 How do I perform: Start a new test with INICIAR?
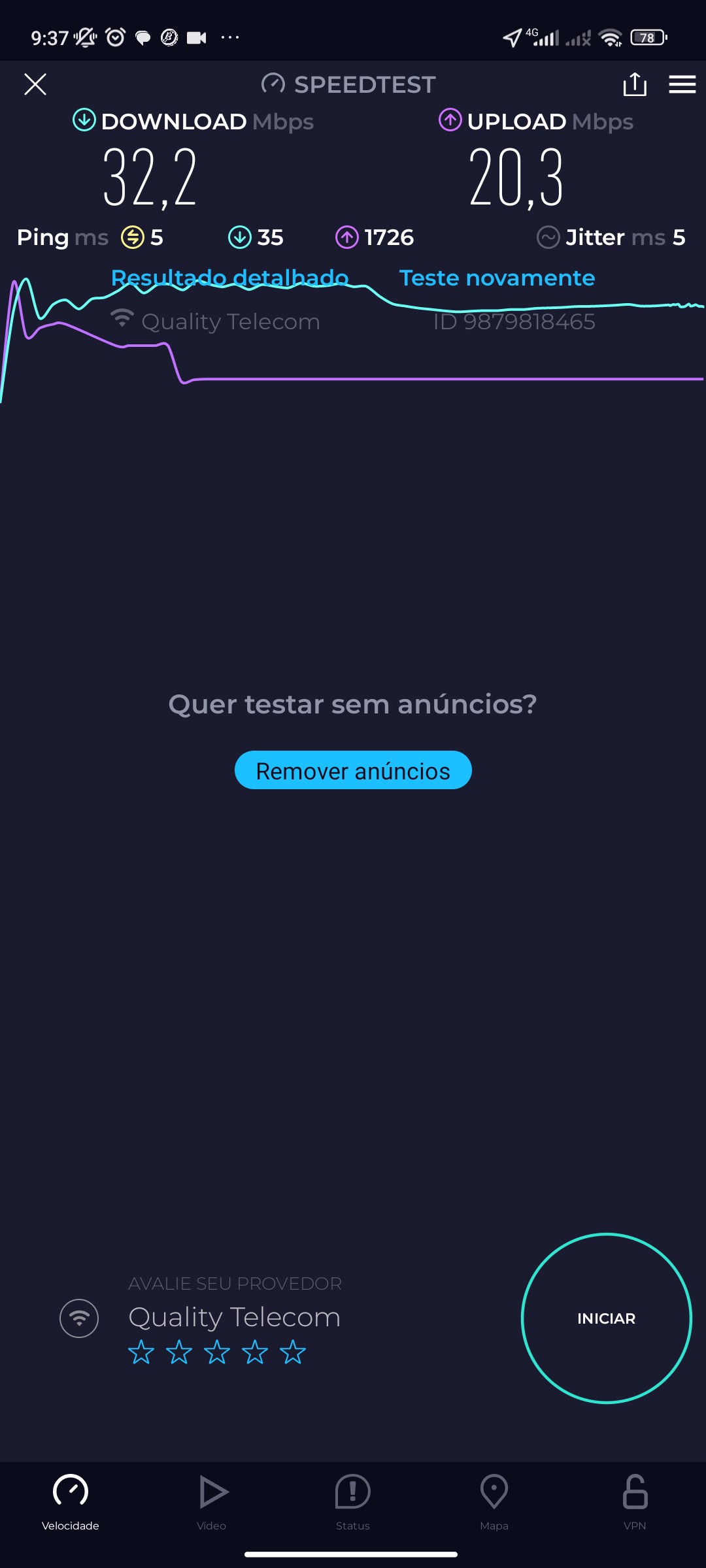coord(606,1318)
